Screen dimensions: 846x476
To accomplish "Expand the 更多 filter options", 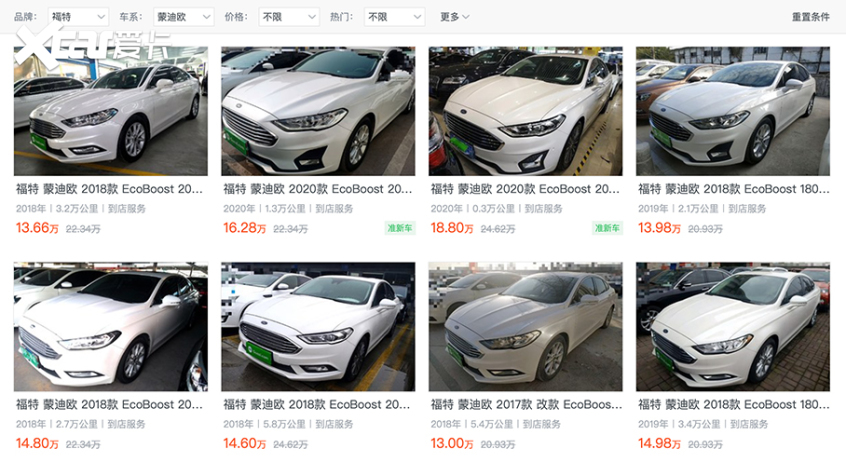I will [x=455, y=17].
